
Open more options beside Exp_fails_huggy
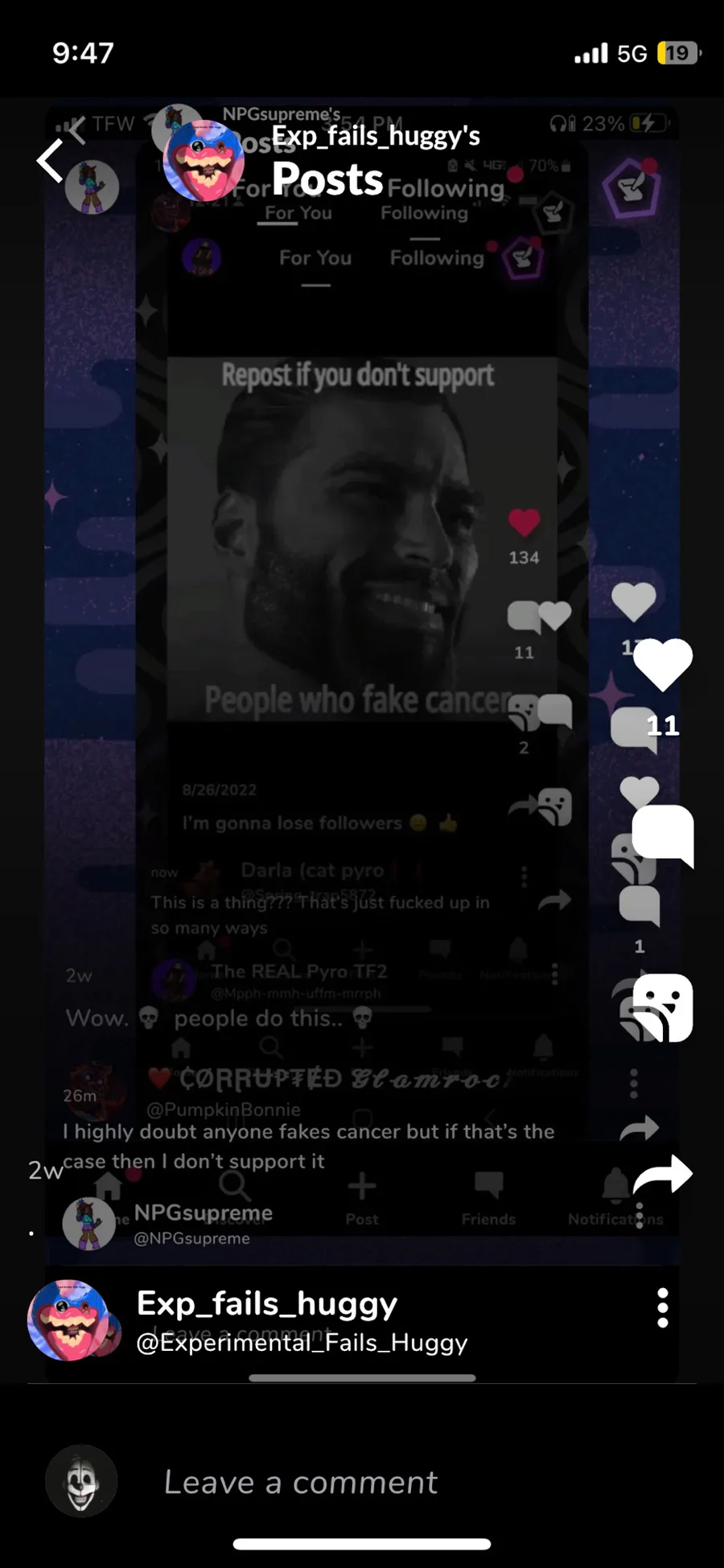click(x=663, y=1307)
